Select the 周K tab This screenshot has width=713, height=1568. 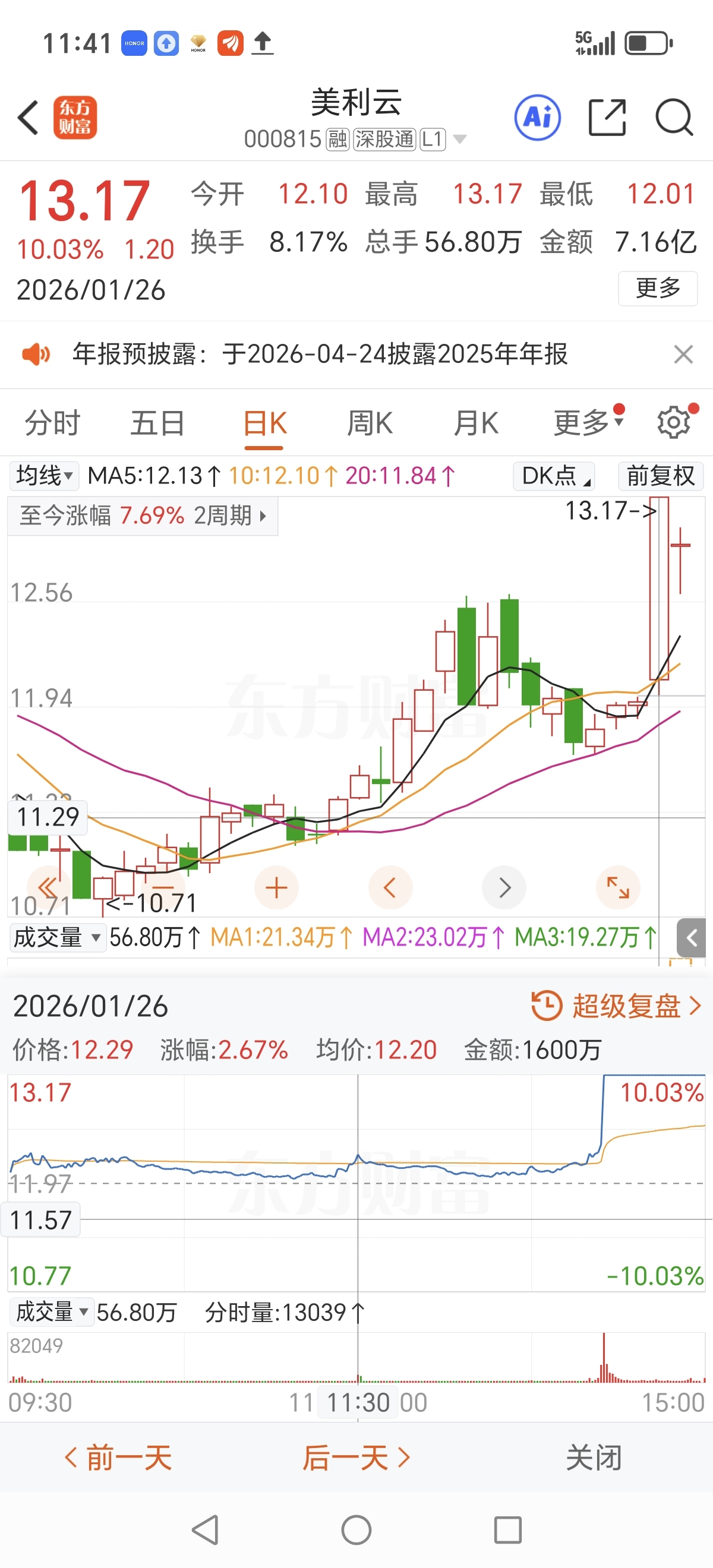(x=370, y=423)
